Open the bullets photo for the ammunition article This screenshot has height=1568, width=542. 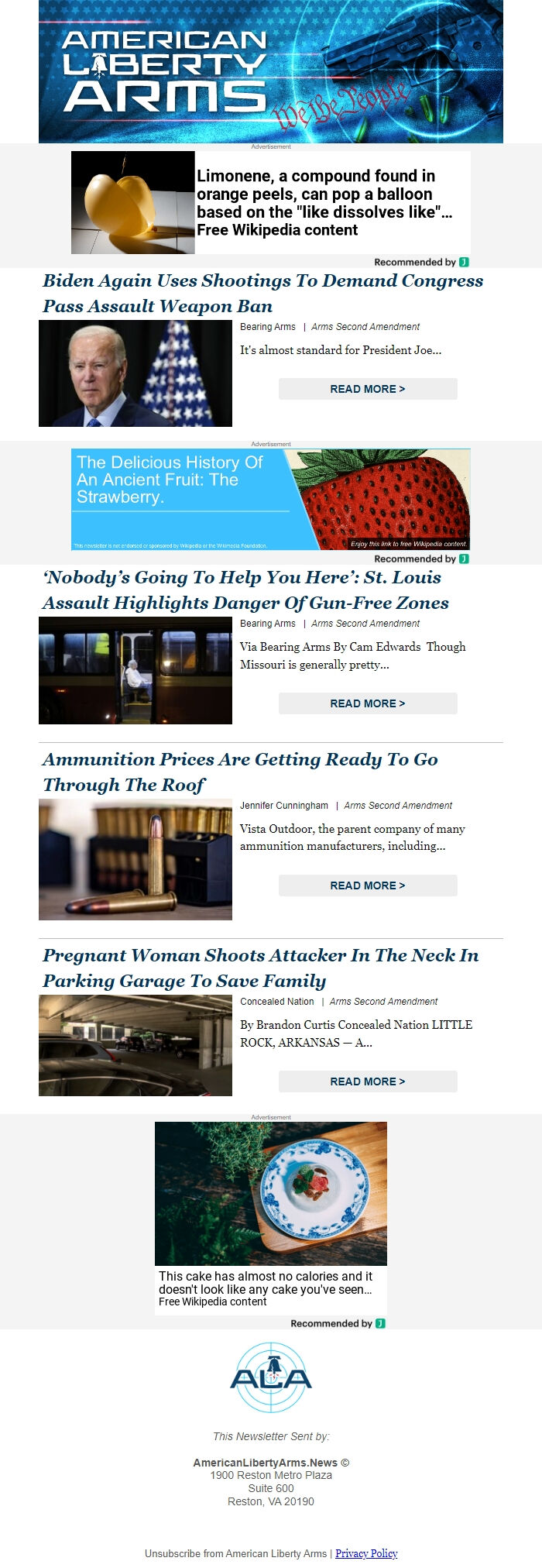point(135,860)
